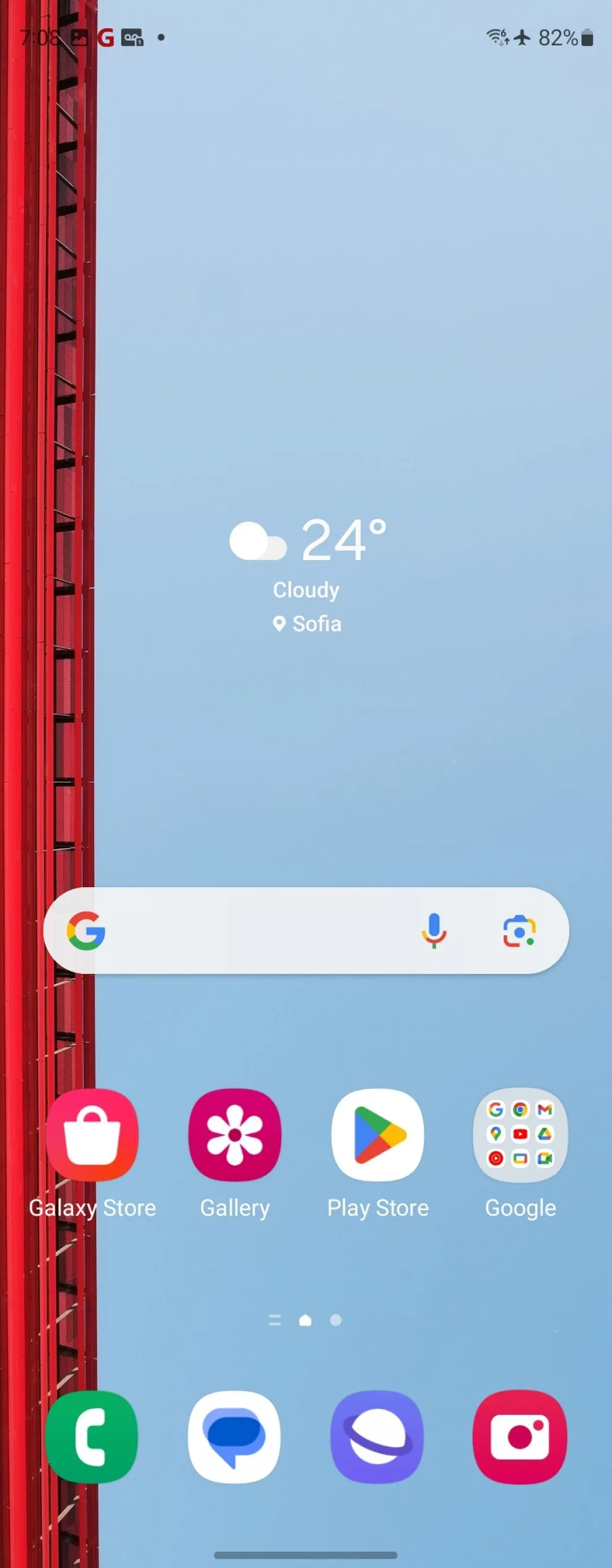Start a voice search with the microphone
The width and height of the screenshot is (612, 1568).
point(433,931)
